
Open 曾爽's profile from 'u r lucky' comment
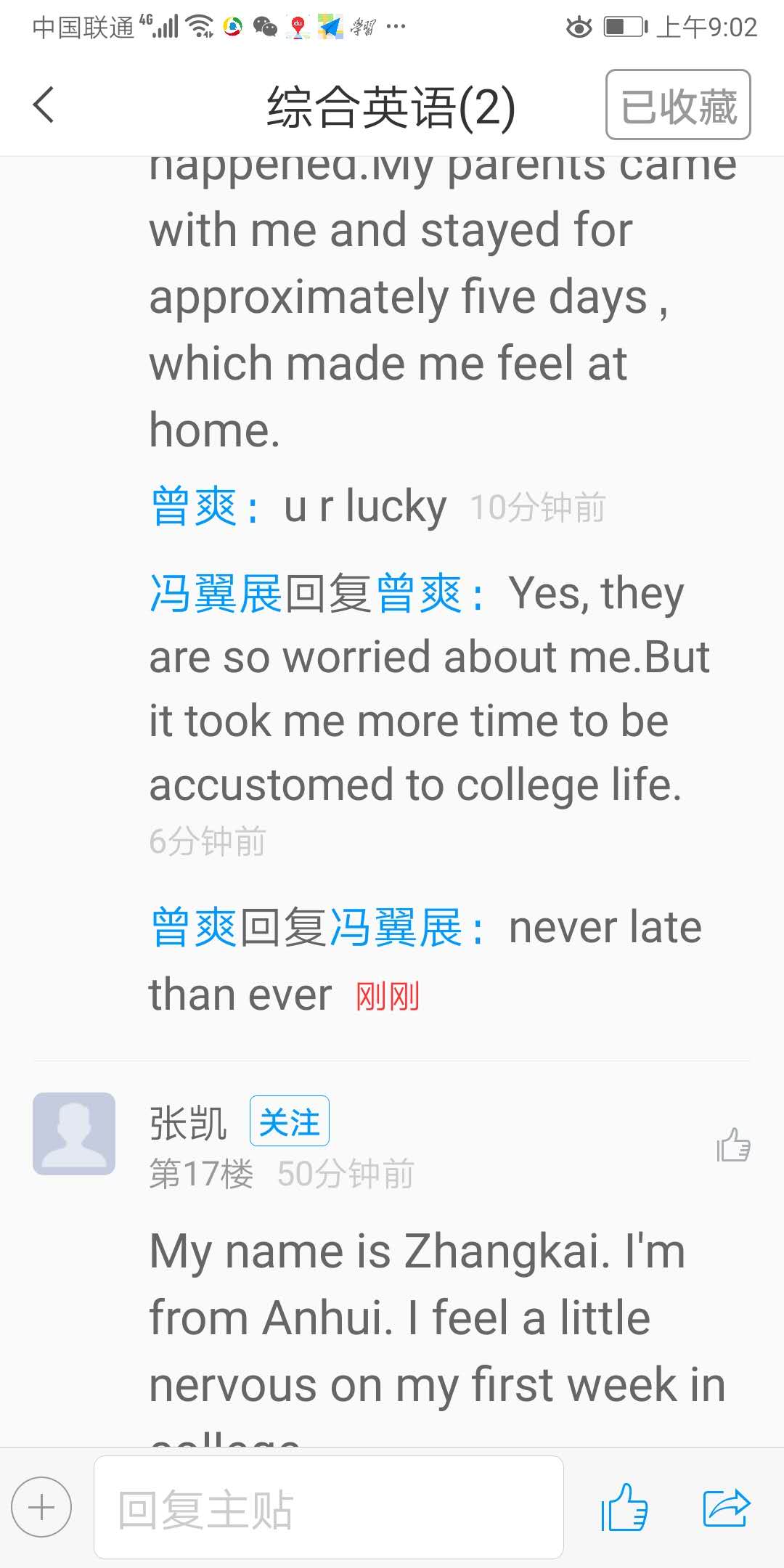(x=194, y=507)
